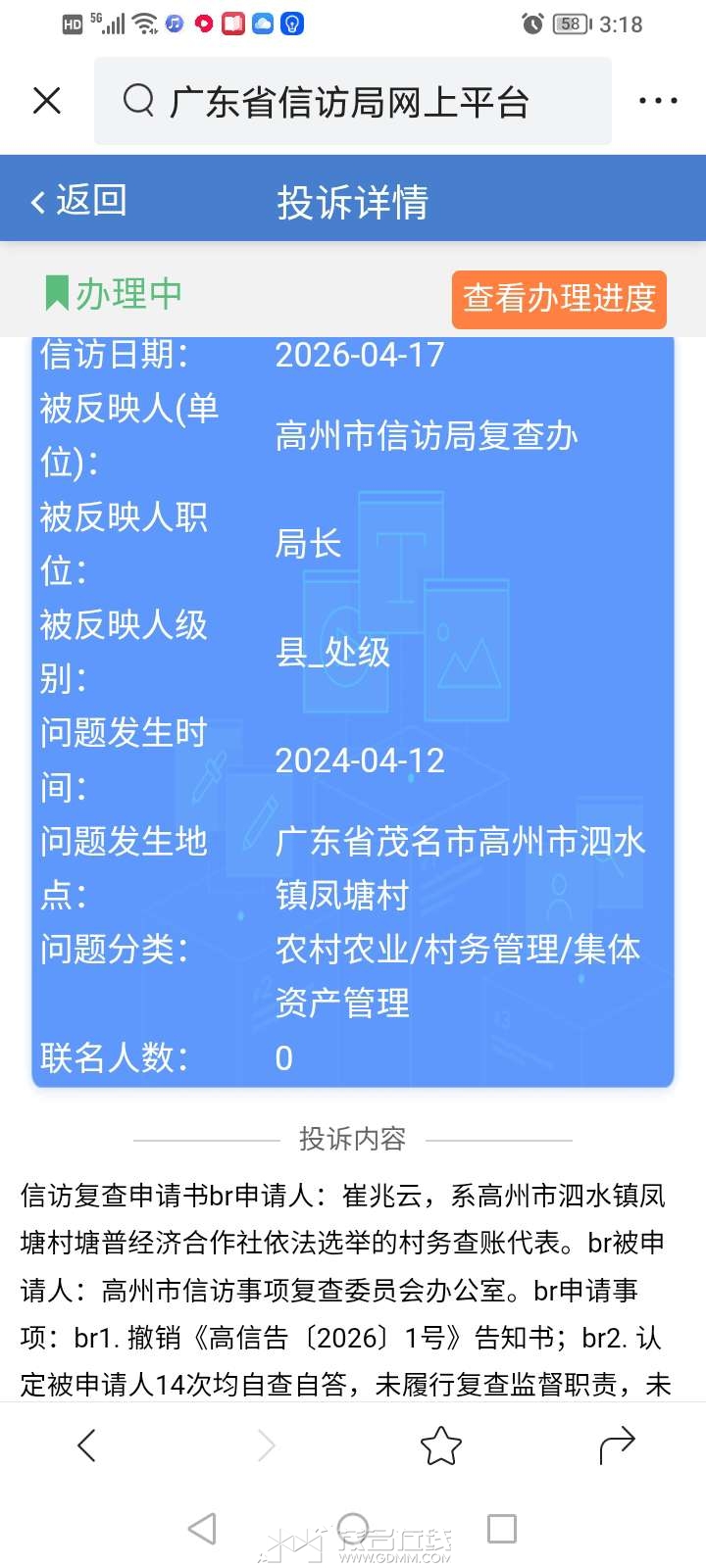Tap 查看办理进度 to view handling progress
The width and height of the screenshot is (706, 1568).
(559, 299)
